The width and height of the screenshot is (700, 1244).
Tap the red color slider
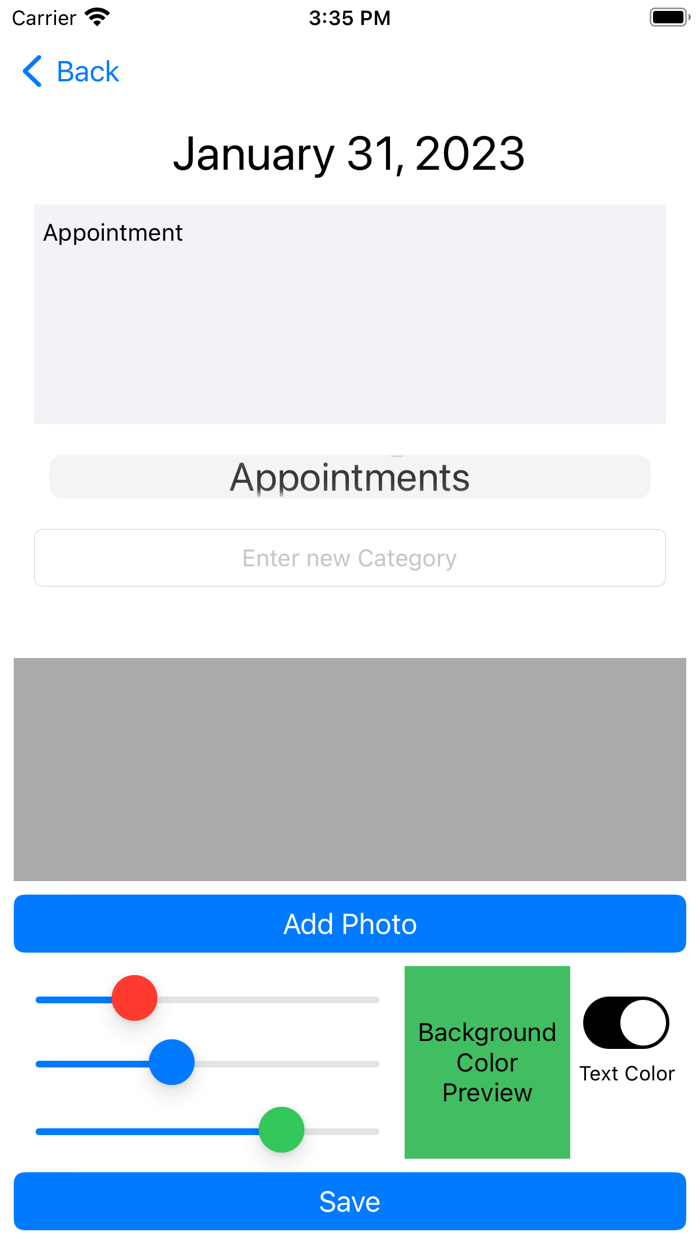tap(135, 998)
